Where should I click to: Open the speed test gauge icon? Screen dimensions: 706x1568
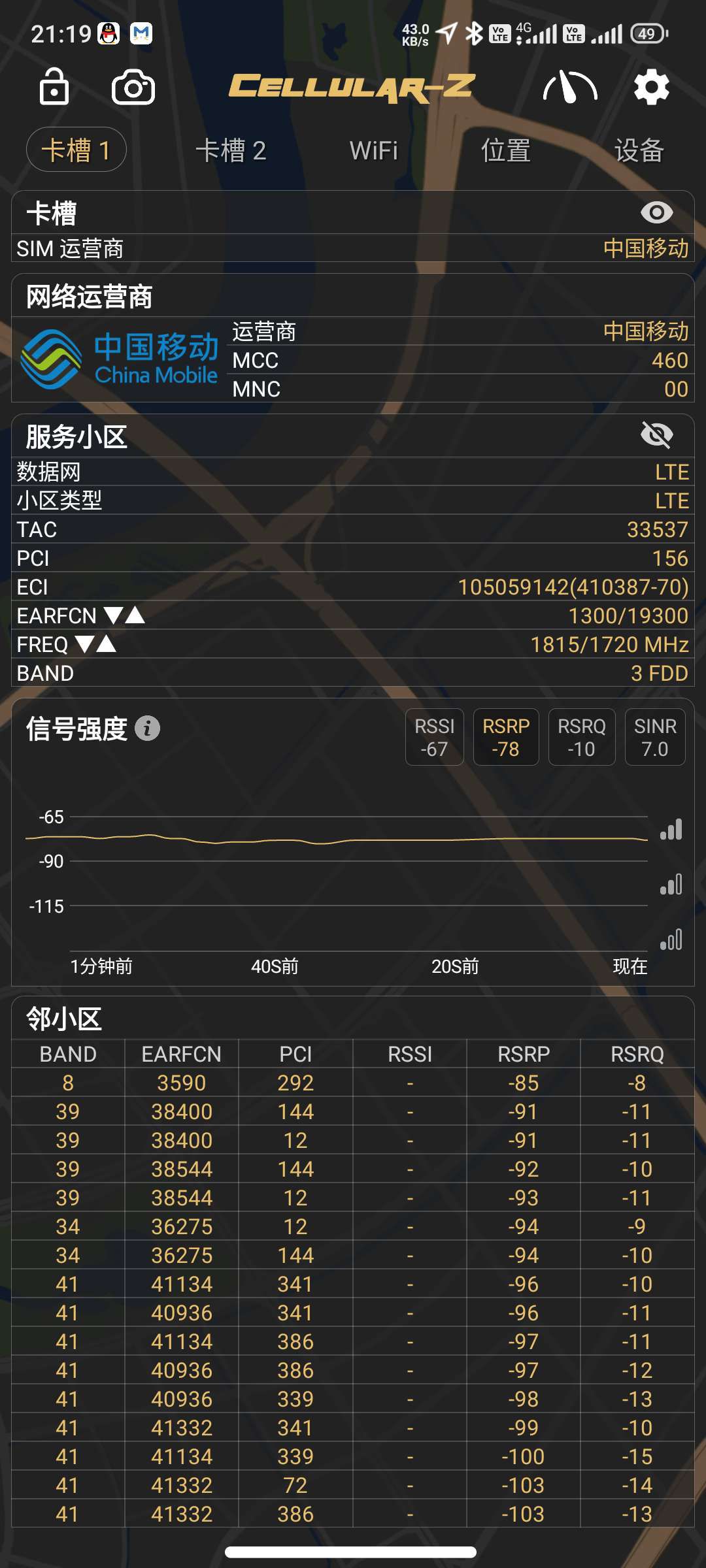pyautogui.click(x=570, y=88)
